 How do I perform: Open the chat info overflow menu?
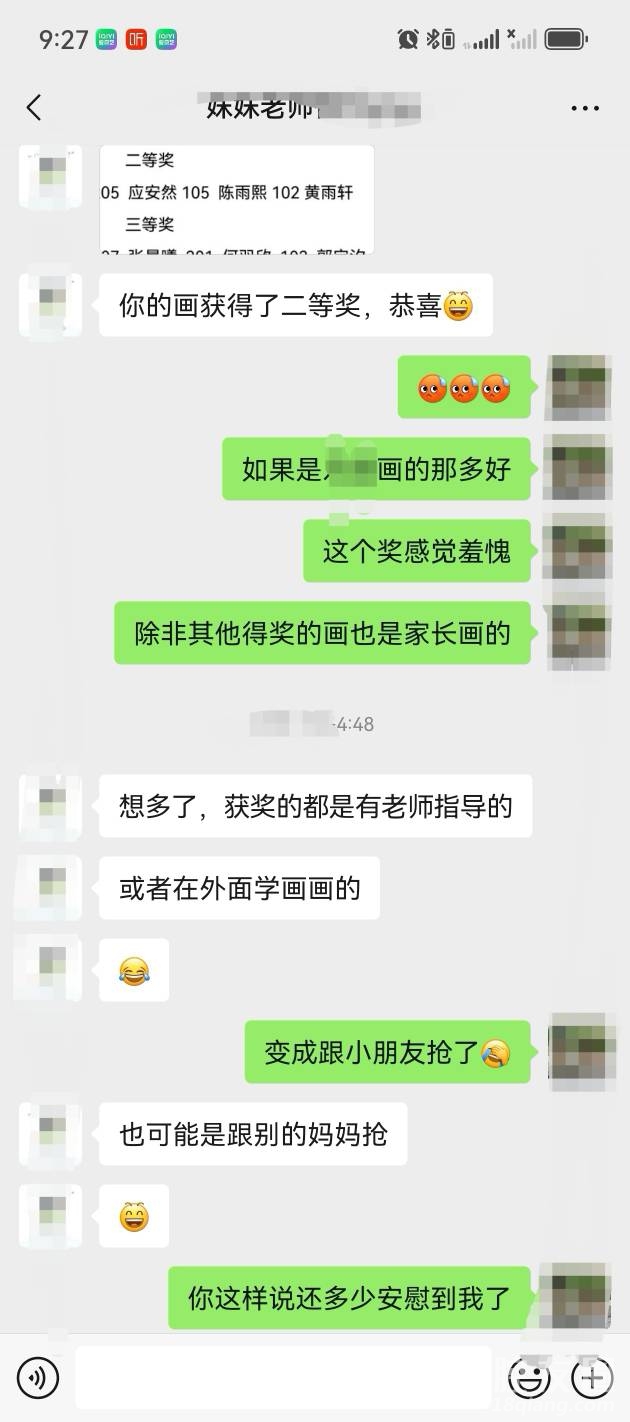584,108
